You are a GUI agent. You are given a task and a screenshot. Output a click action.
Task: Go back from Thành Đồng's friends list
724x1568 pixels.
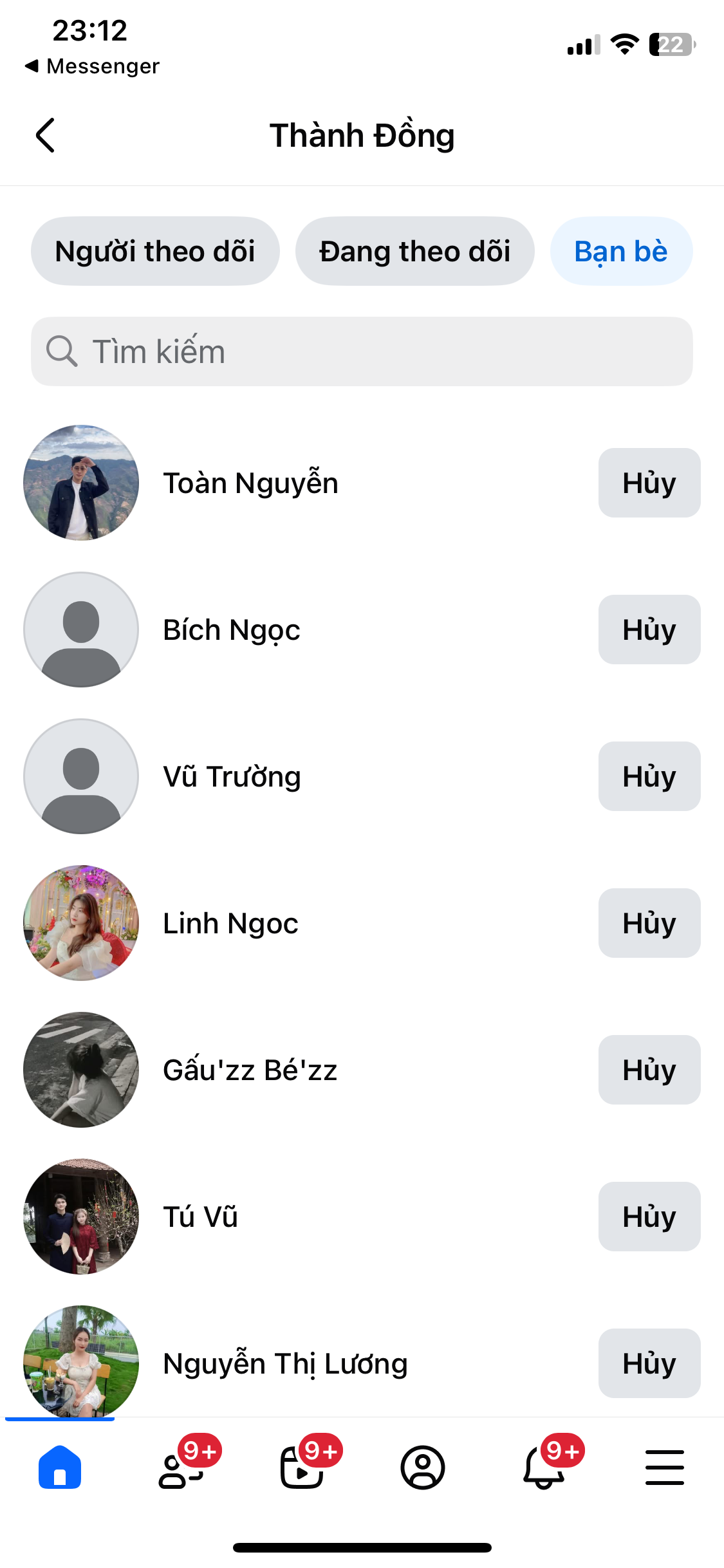[x=45, y=135]
